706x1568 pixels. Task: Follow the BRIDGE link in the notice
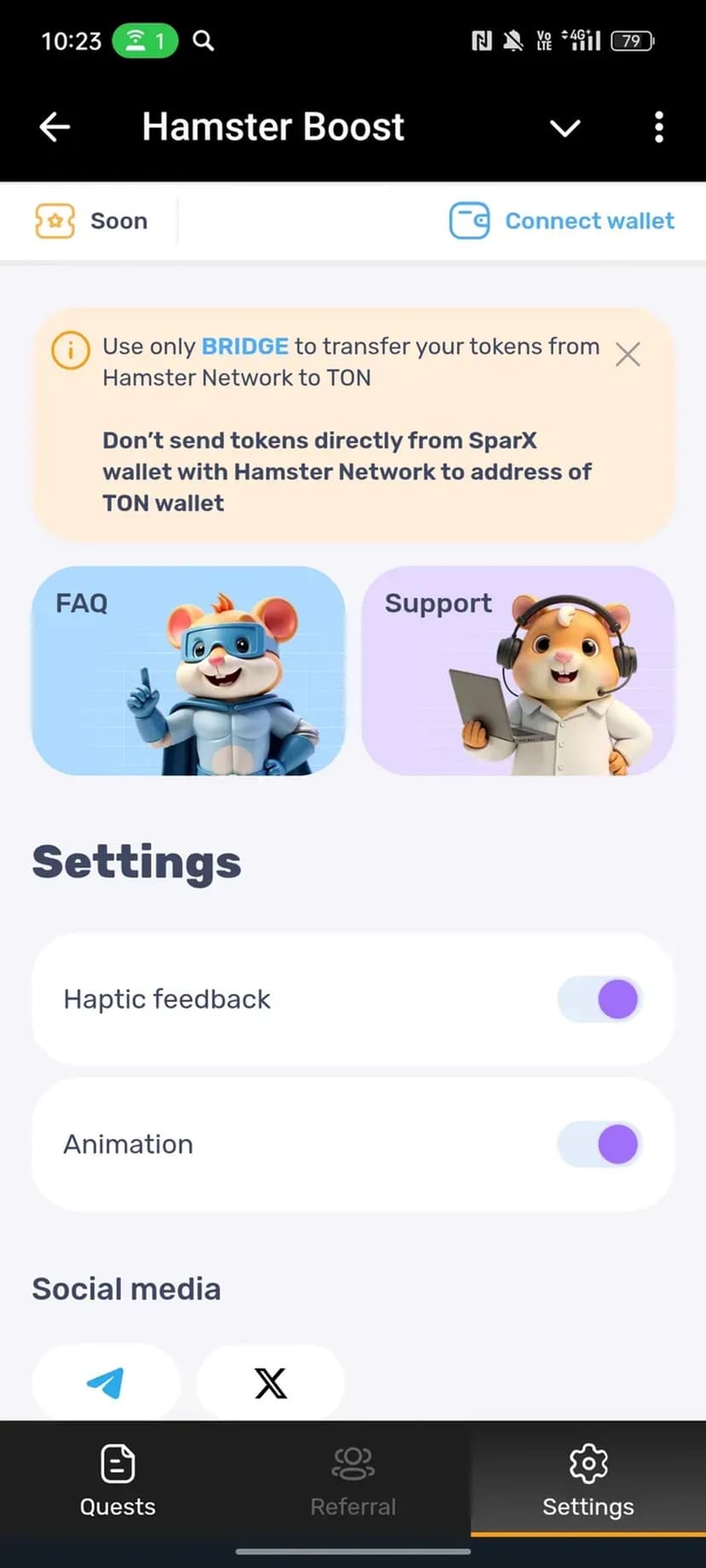245,346
